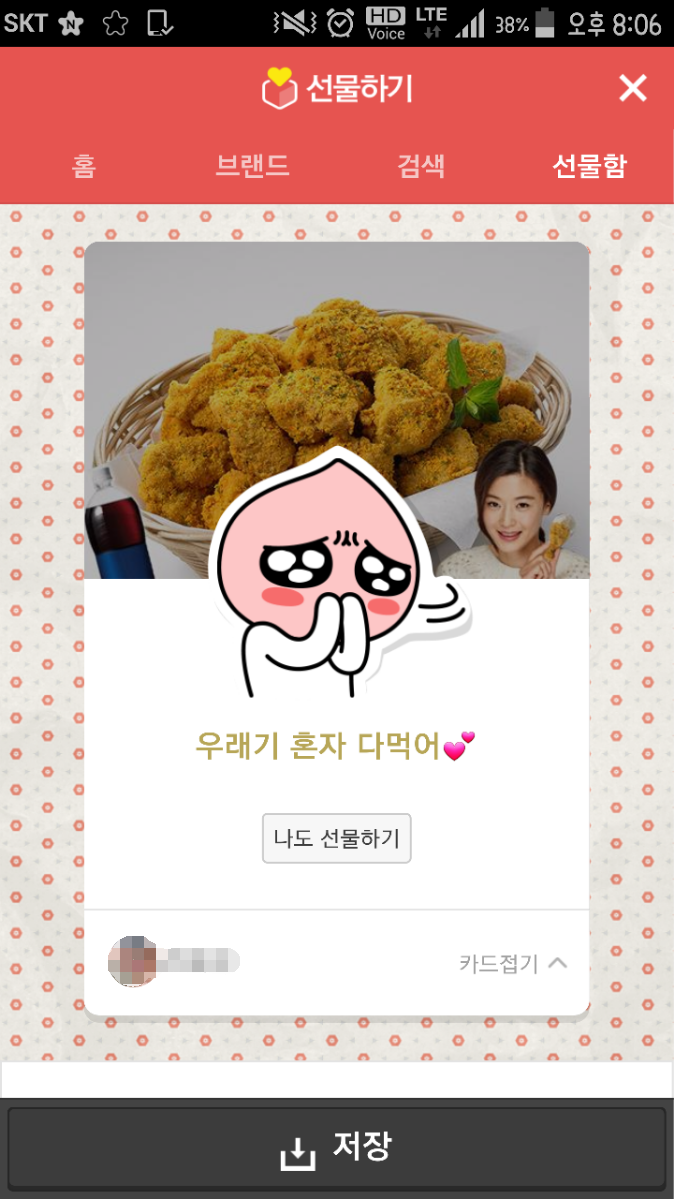Switch to the 홈 tab
674x1199 pixels.
84,166
